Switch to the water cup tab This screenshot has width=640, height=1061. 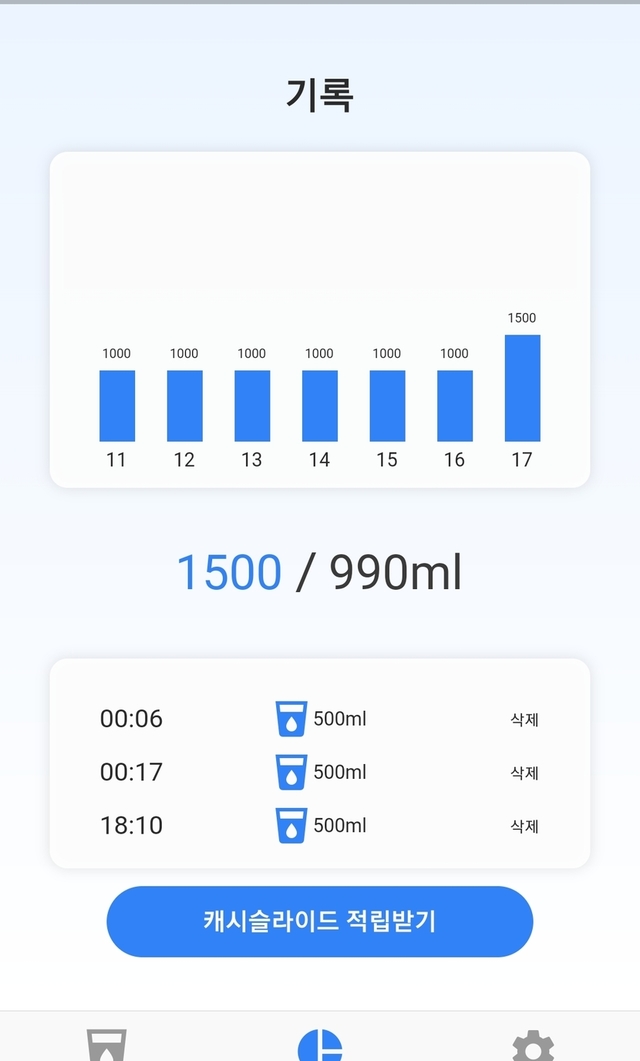[x=107, y=1045]
